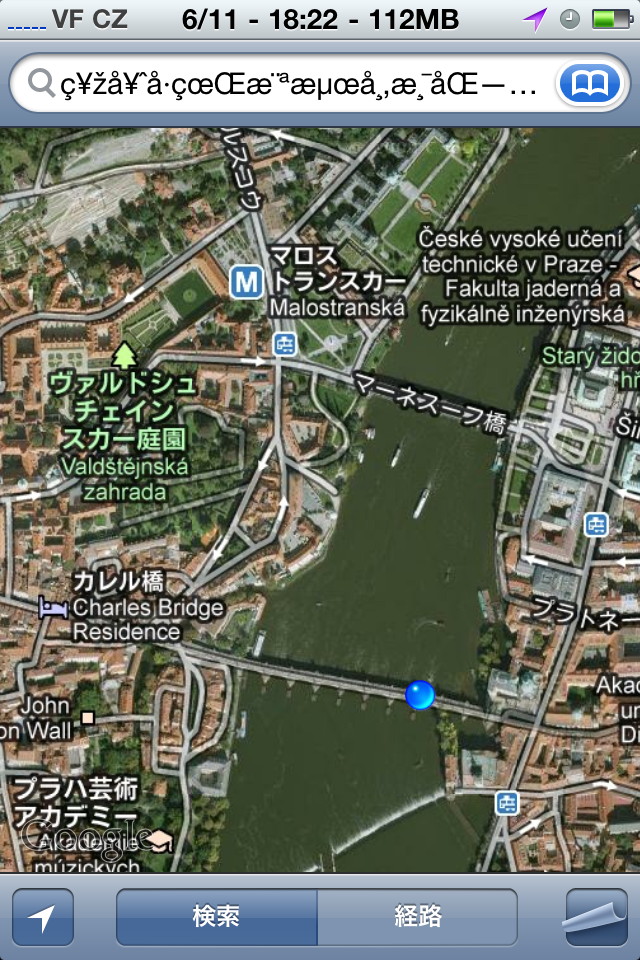Center map on current location arrow
Viewport: 640px width, 960px height.
click(x=43, y=918)
